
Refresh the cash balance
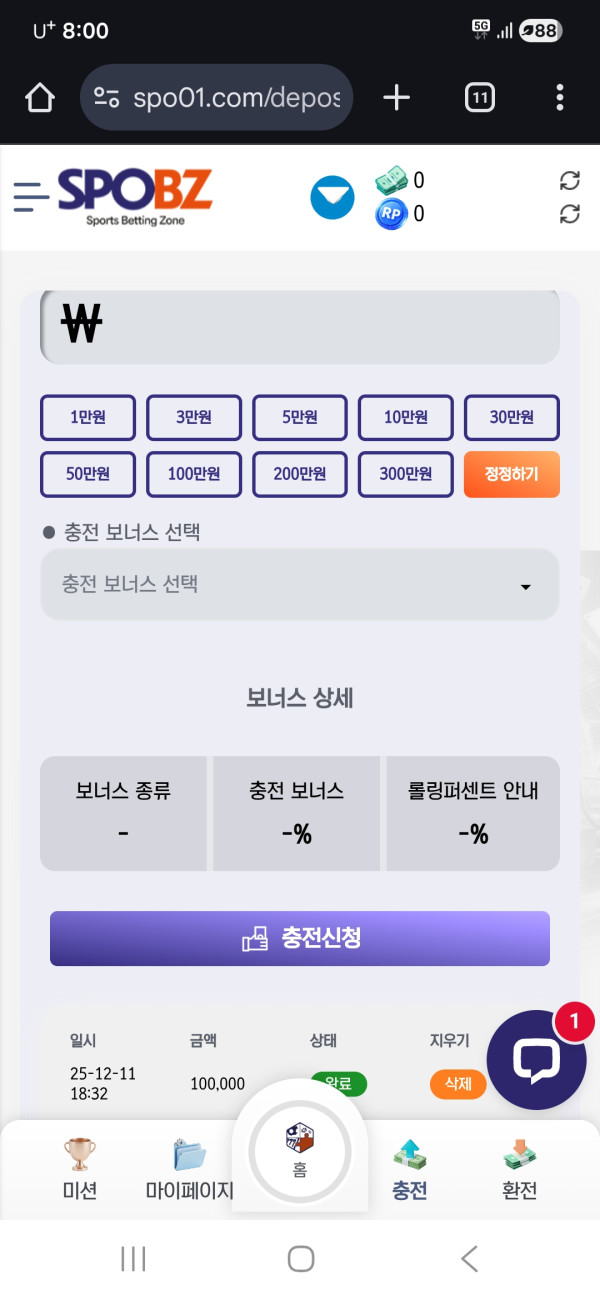(570, 180)
